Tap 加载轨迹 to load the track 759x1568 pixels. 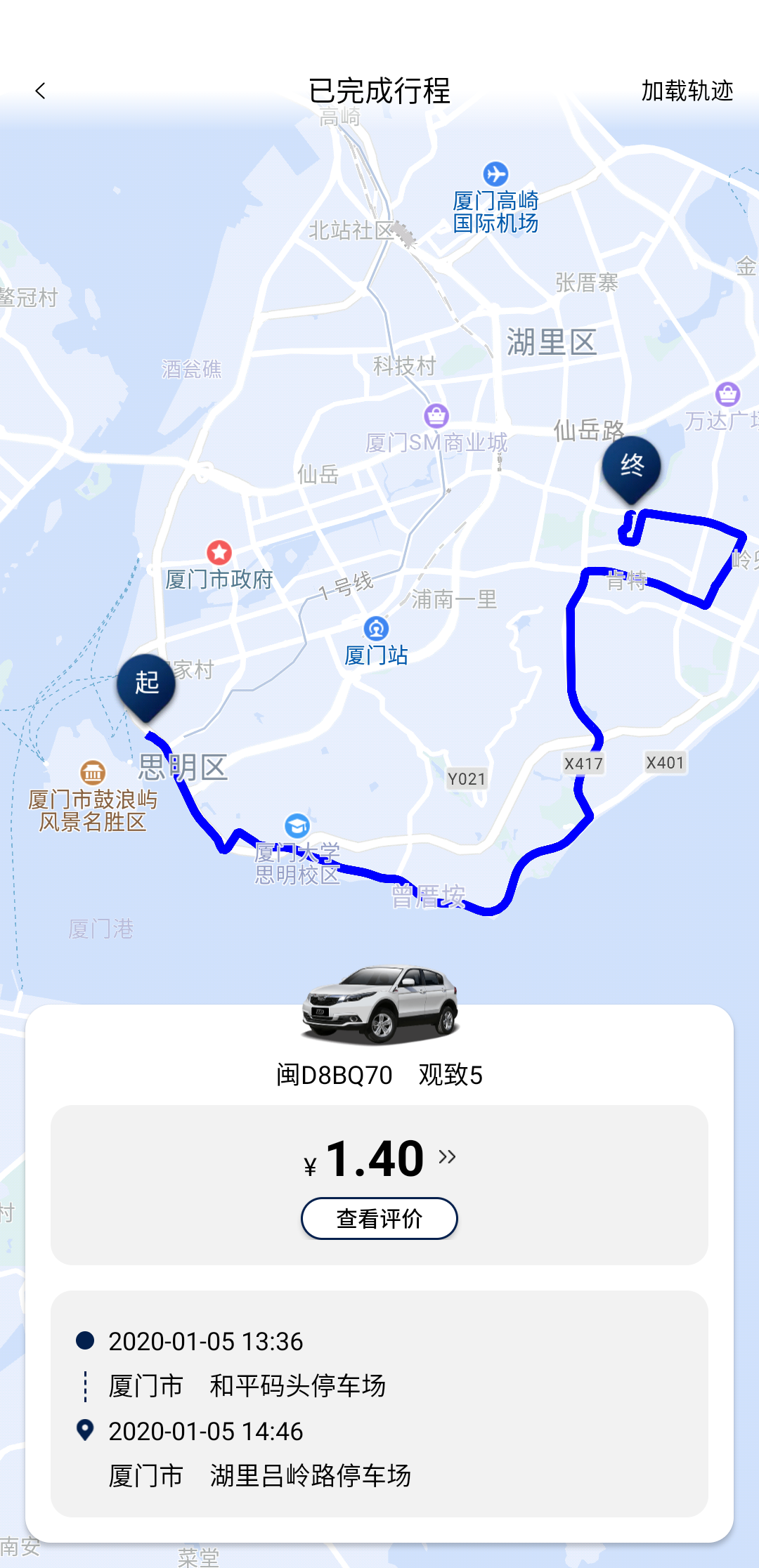(x=687, y=91)
